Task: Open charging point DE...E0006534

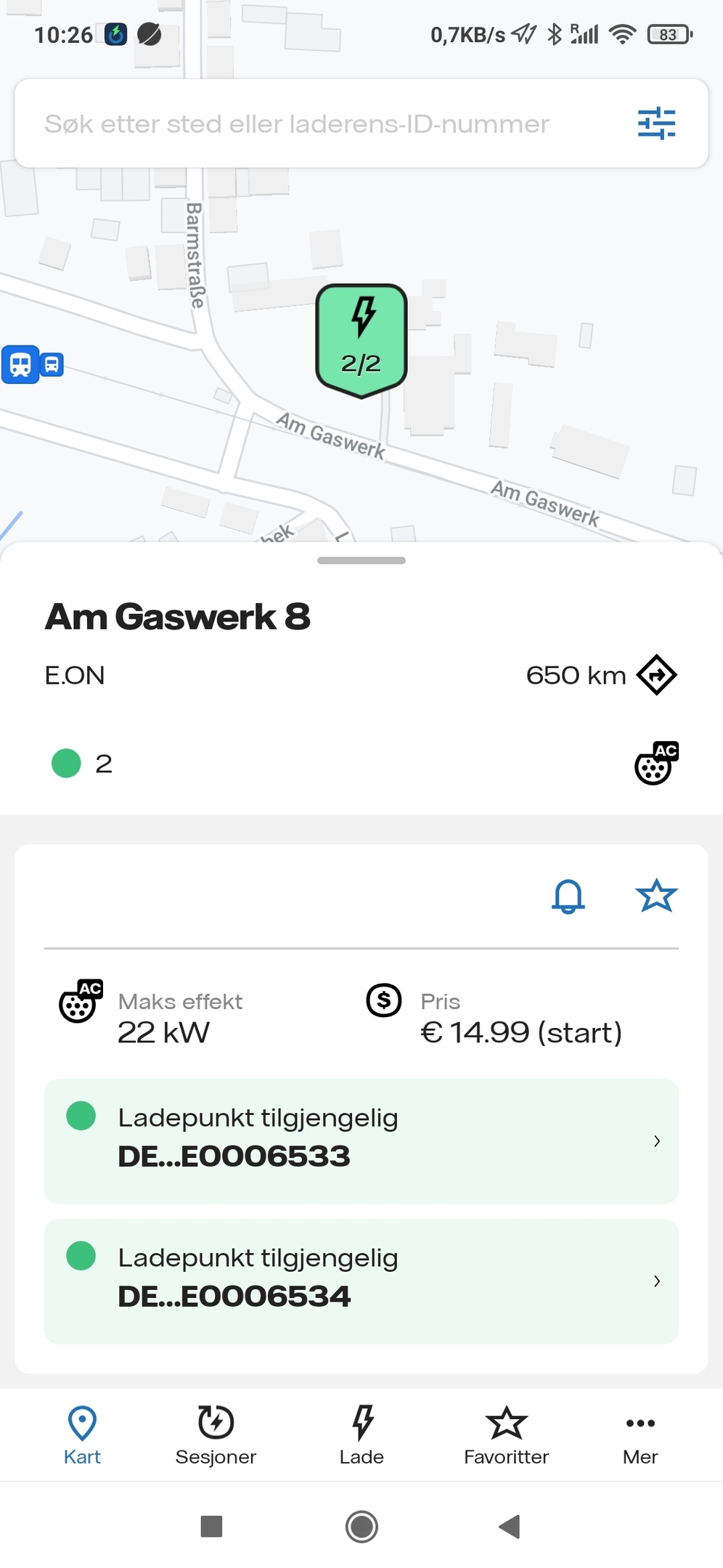Action: tap(361, 1281)
